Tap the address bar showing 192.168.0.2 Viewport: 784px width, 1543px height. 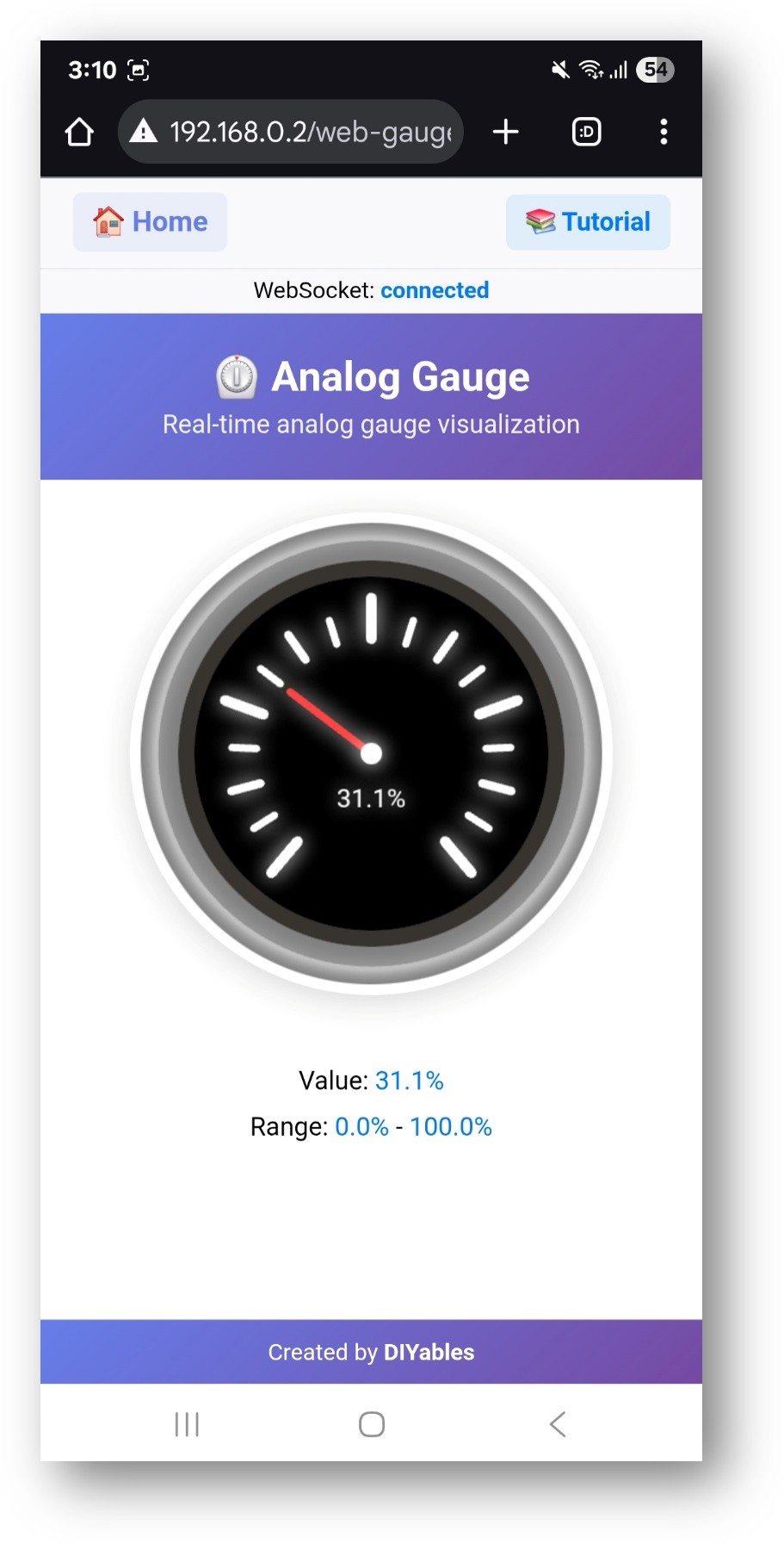tap(293, 132)
